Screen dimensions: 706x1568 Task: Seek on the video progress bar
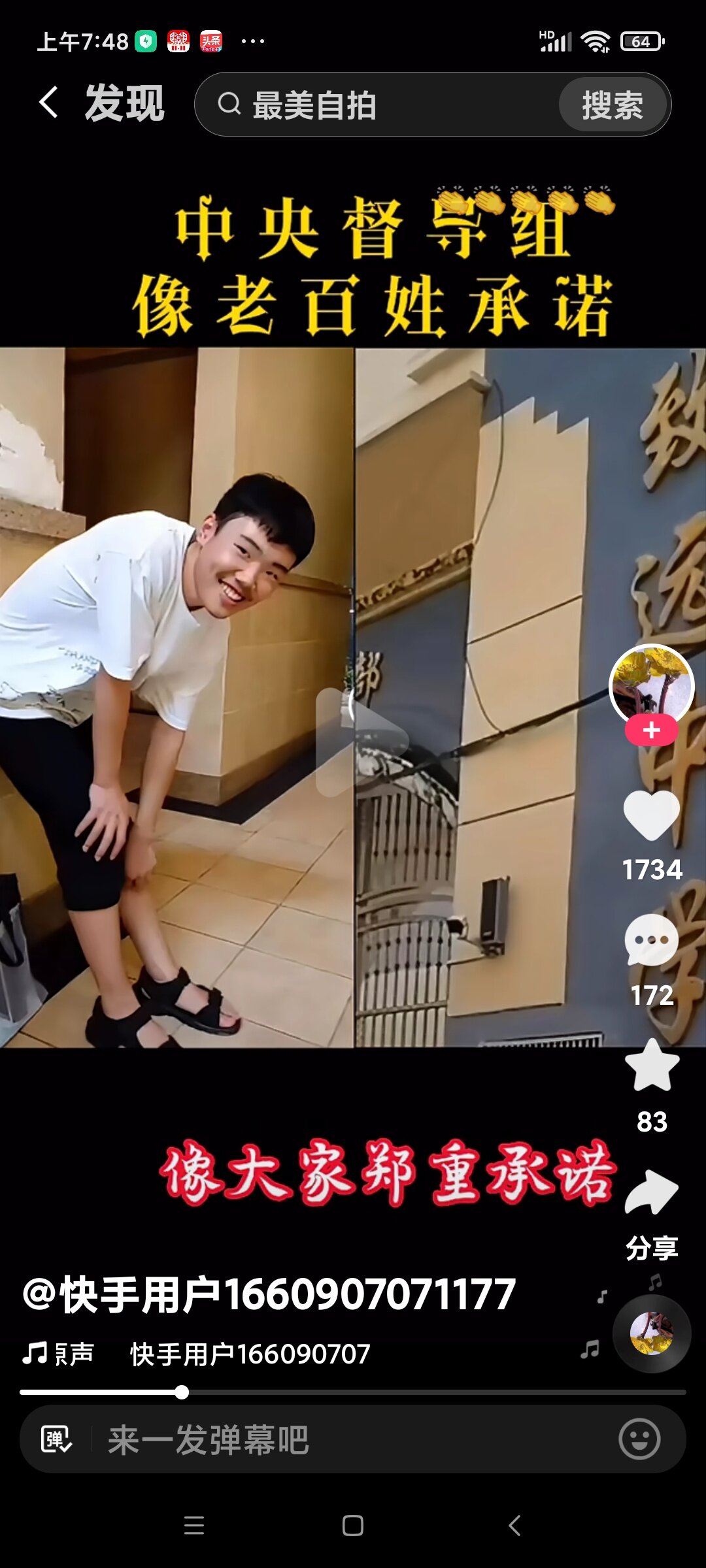(353, 1392)
